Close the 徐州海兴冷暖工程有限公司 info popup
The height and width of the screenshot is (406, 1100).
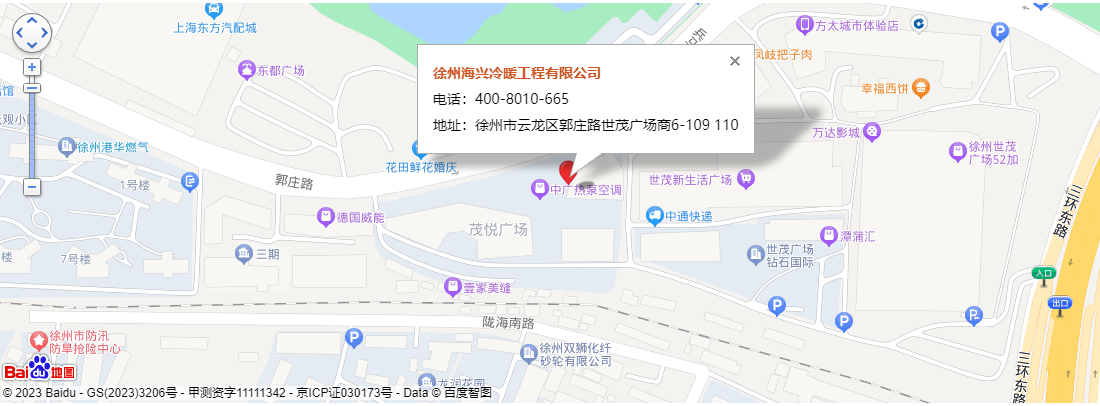(735, 61)
